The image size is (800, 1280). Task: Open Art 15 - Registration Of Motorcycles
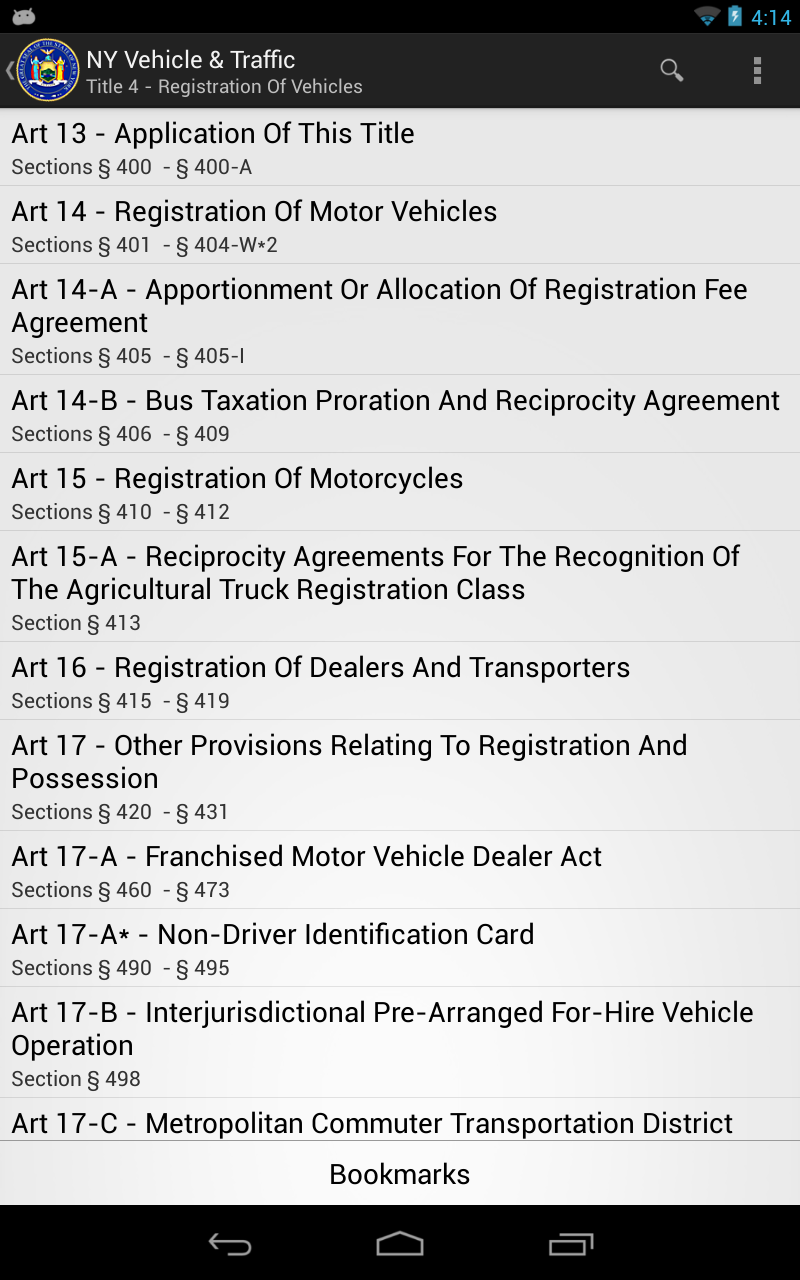point(400,491)
